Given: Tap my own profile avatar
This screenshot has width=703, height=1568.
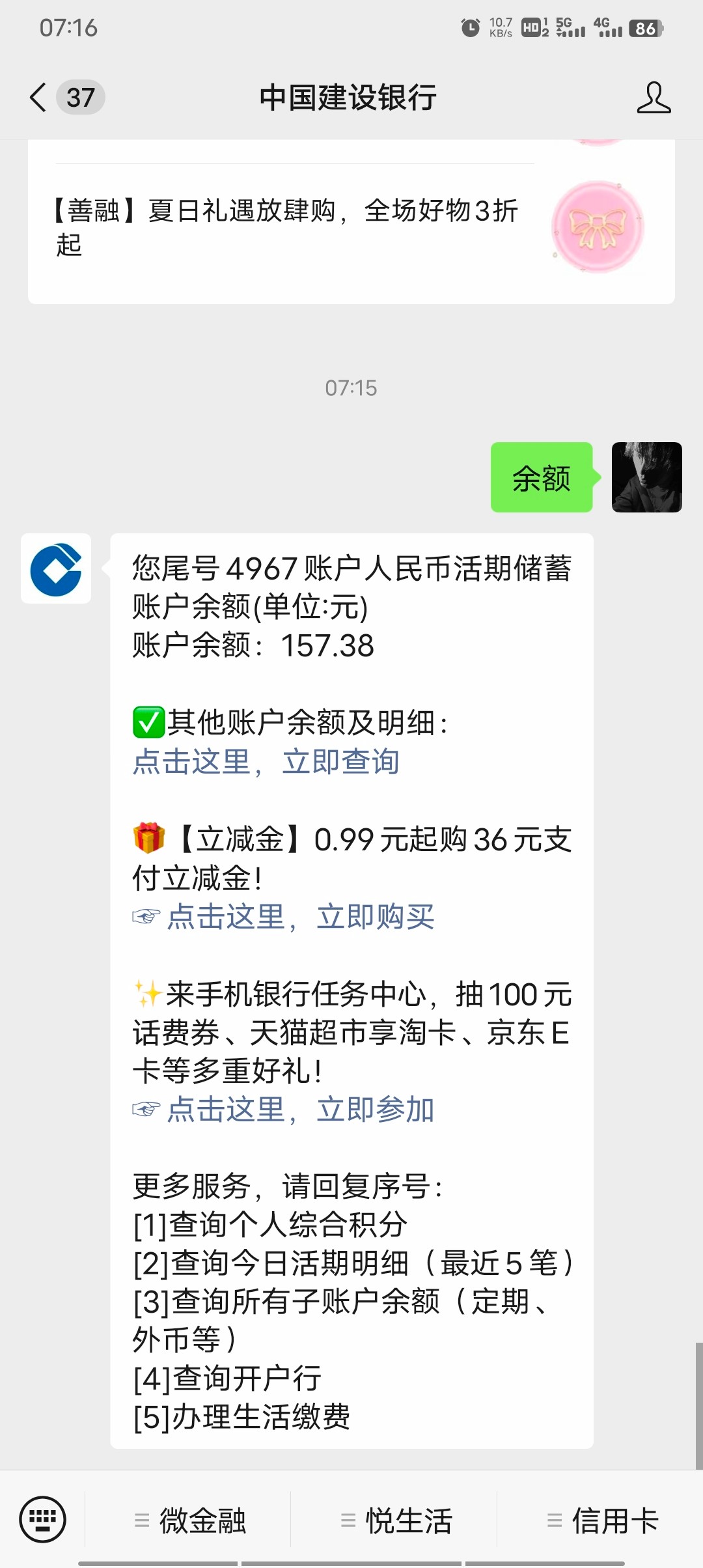Looking at the screenshot, I should (646, 477).
